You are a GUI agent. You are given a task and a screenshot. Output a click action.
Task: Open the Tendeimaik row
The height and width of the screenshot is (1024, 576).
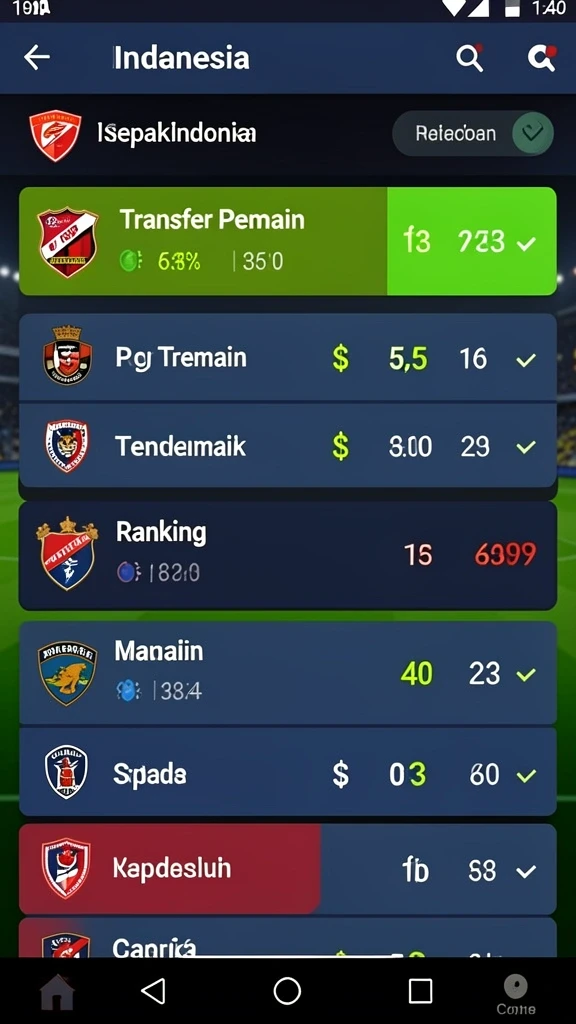pos(288,446)
